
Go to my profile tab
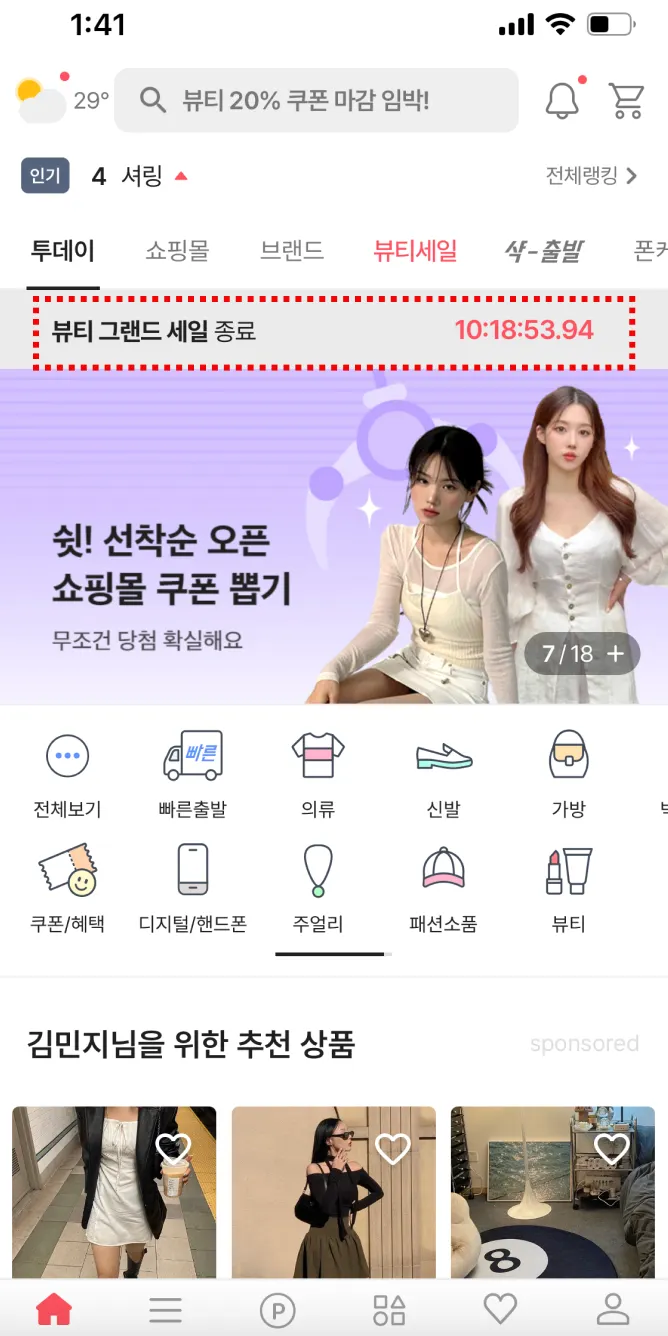click(612, 1309)
